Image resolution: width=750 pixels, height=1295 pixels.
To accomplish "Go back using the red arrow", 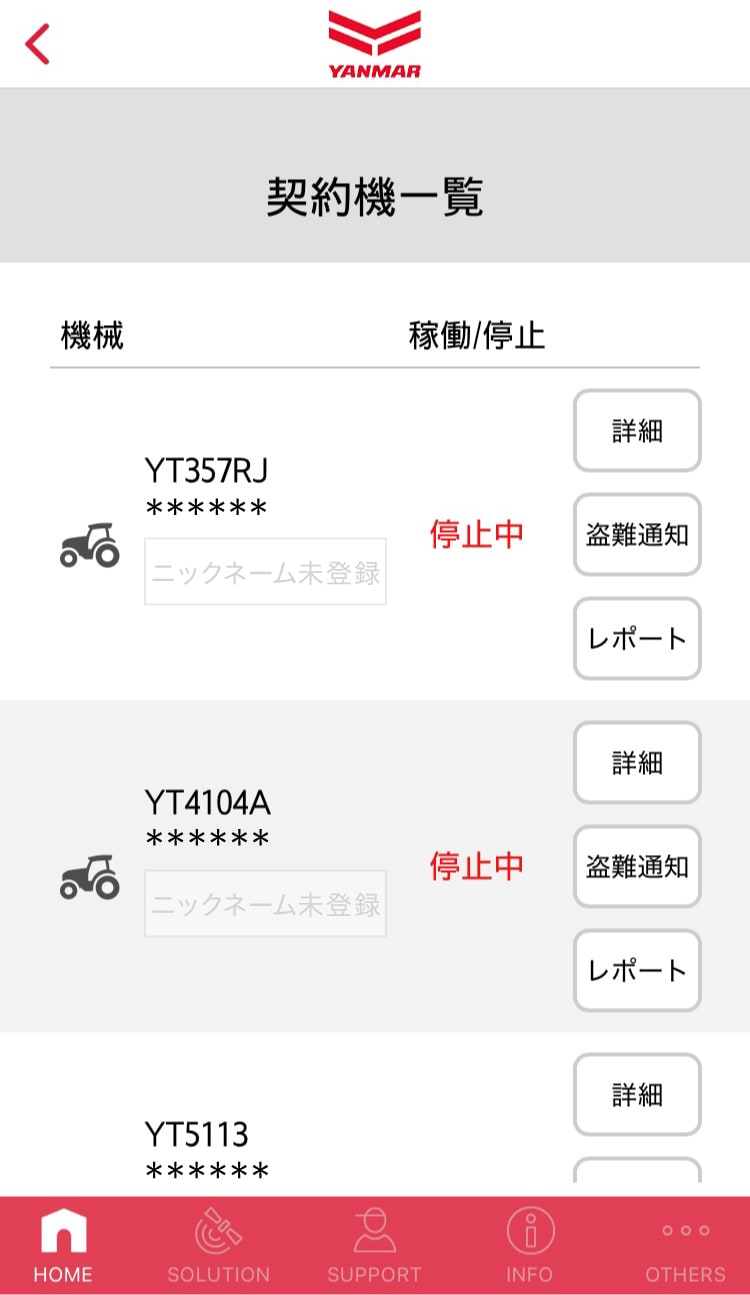I will 38,44.
